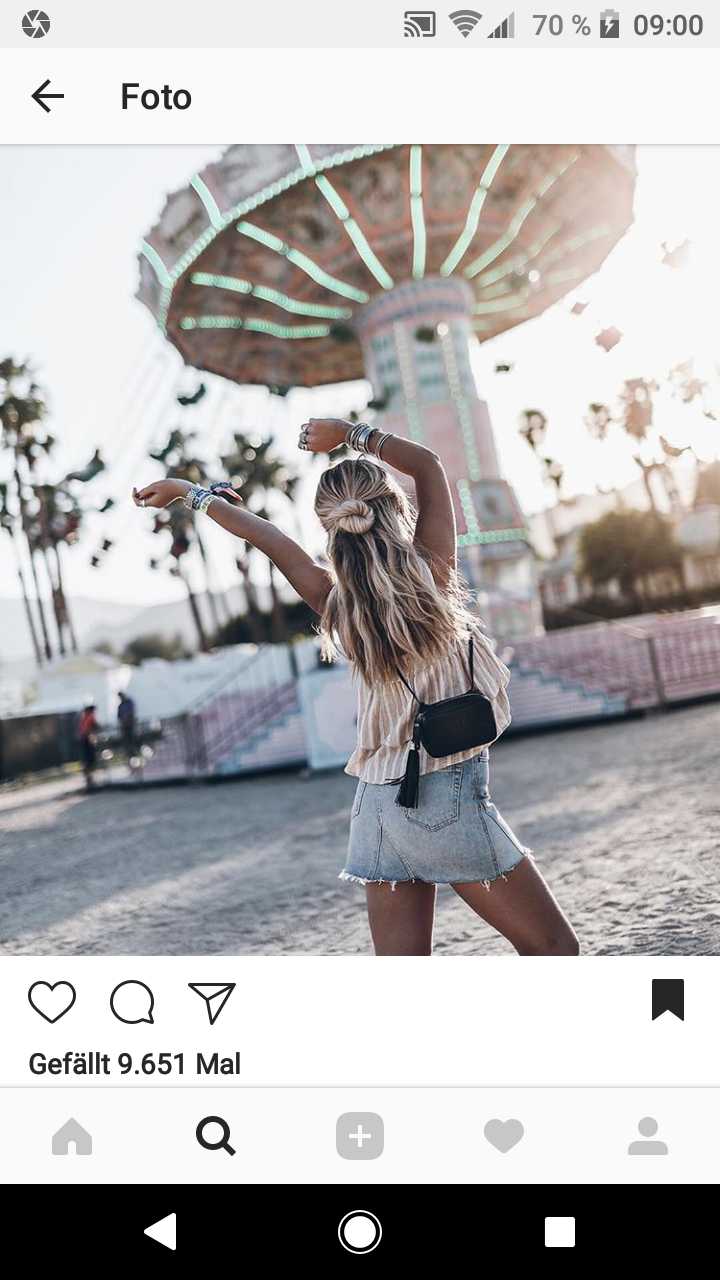Open the comments speech bubble

[x=132, y=1002]
